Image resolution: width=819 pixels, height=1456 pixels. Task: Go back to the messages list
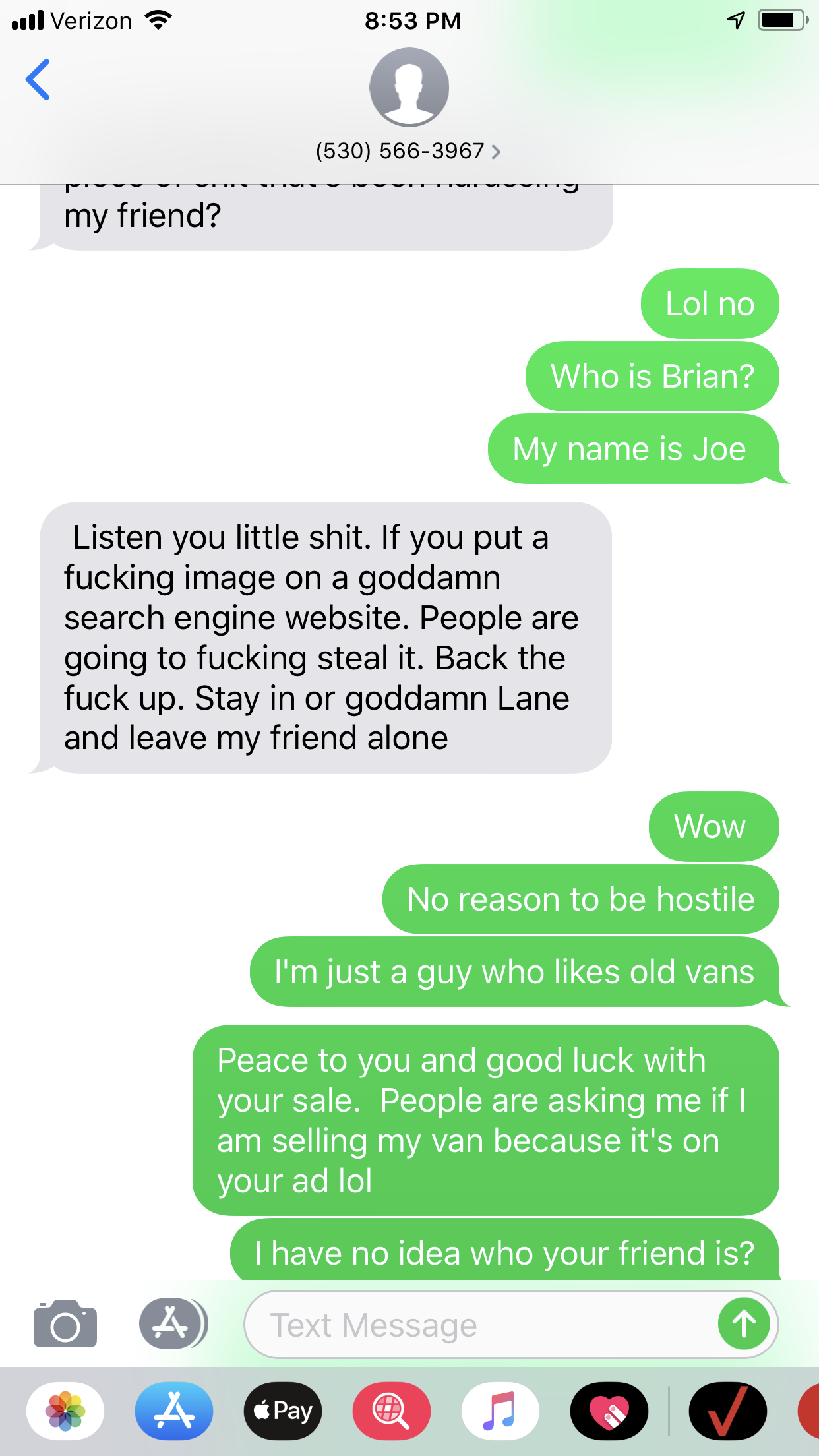pyautogui.click(x=38, y=80)
